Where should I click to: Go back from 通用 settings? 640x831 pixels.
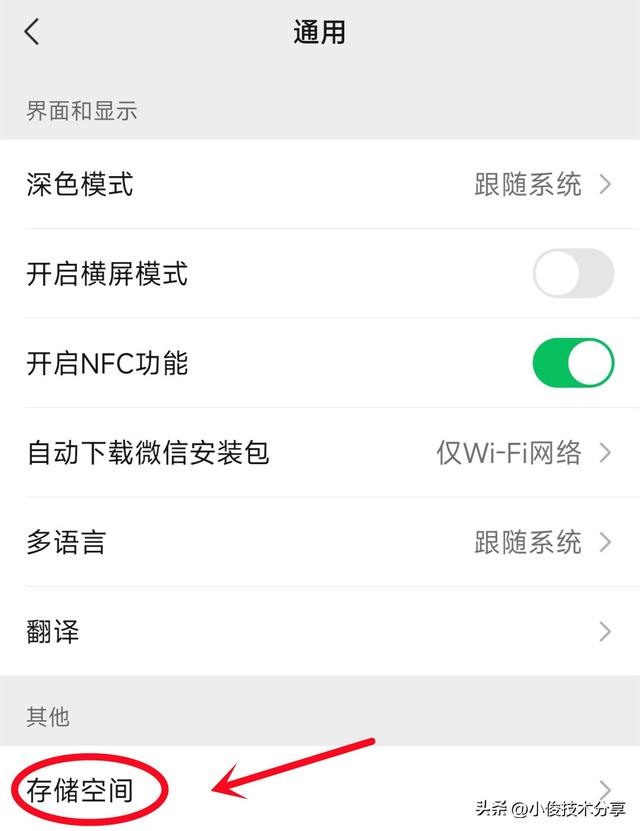coord(32,32)
